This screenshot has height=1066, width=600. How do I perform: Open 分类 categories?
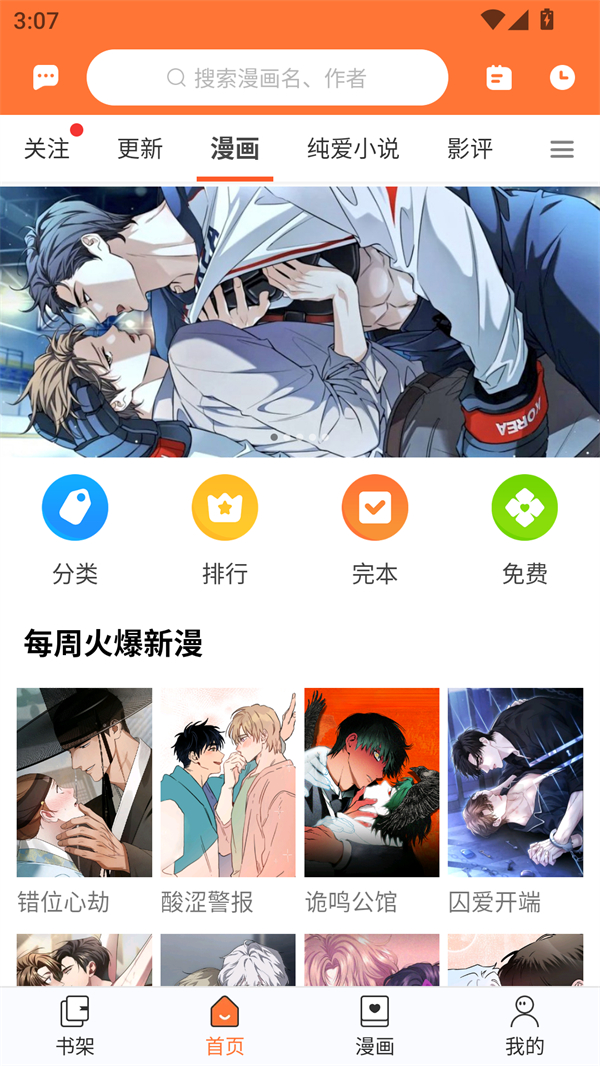point(75,528)
